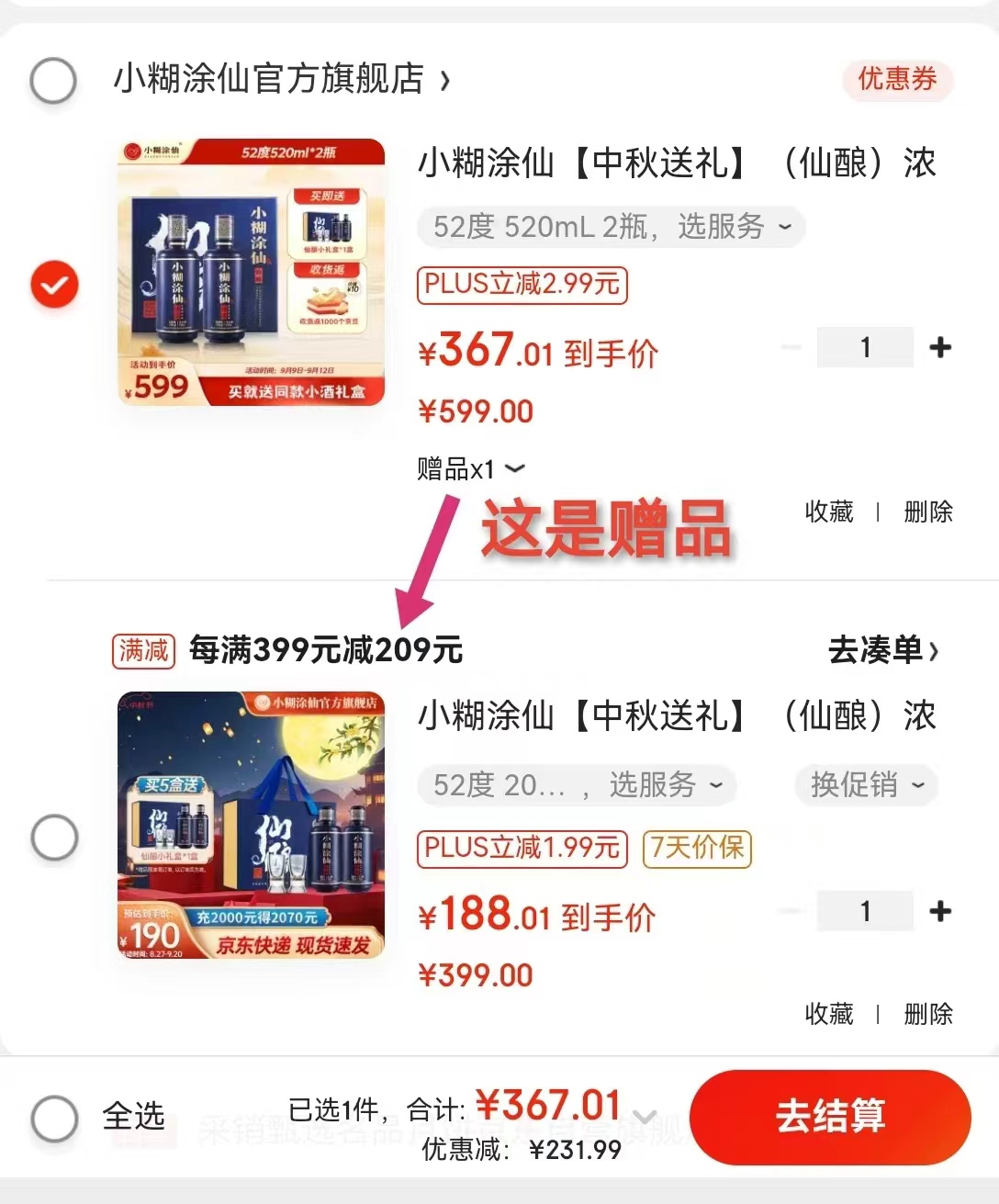Open 去凑单 for 满399减209 promotion
This screenshot has width=999, height=1204.
[x=883, y=650]
